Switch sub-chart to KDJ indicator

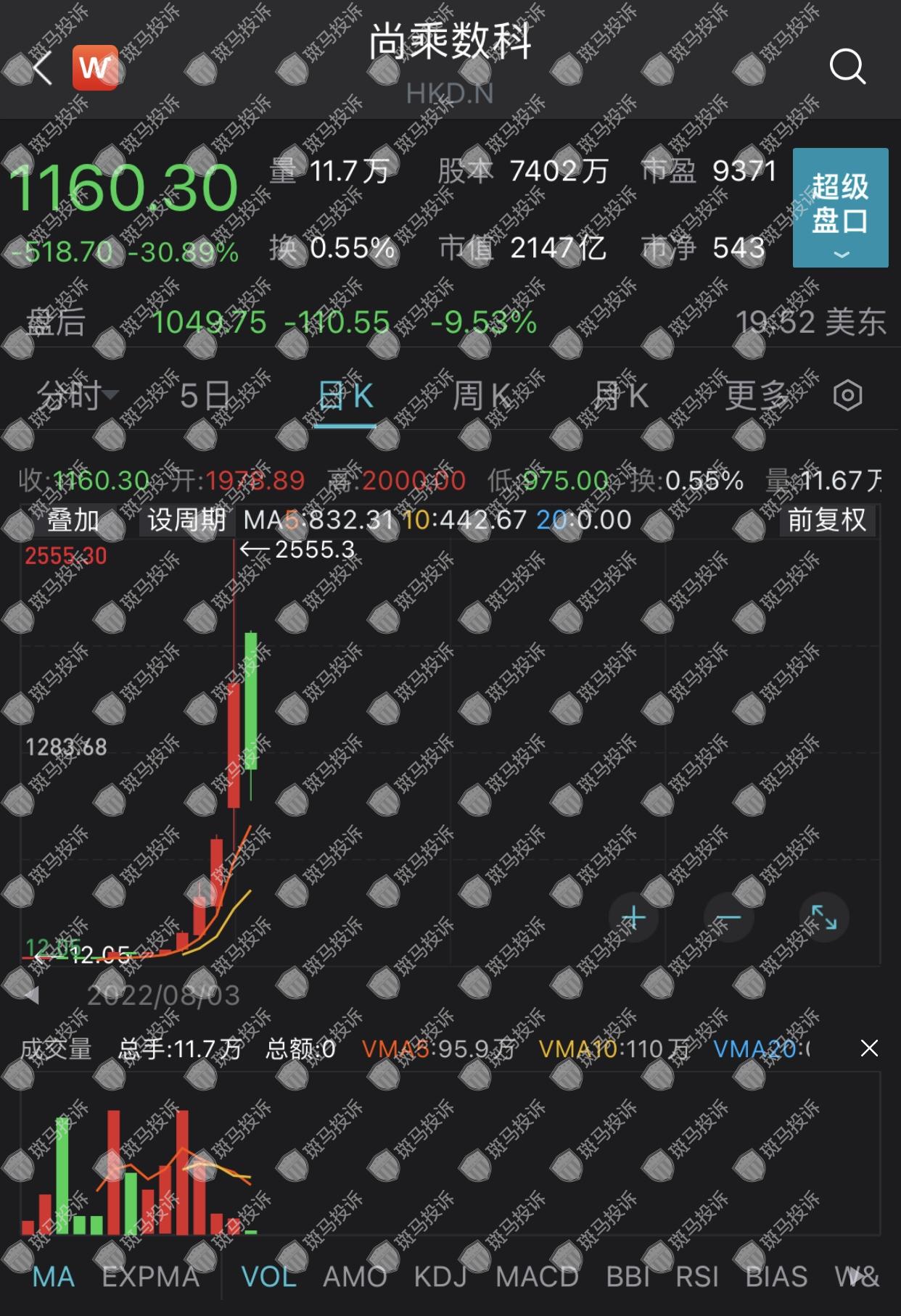click(440, 1277)
